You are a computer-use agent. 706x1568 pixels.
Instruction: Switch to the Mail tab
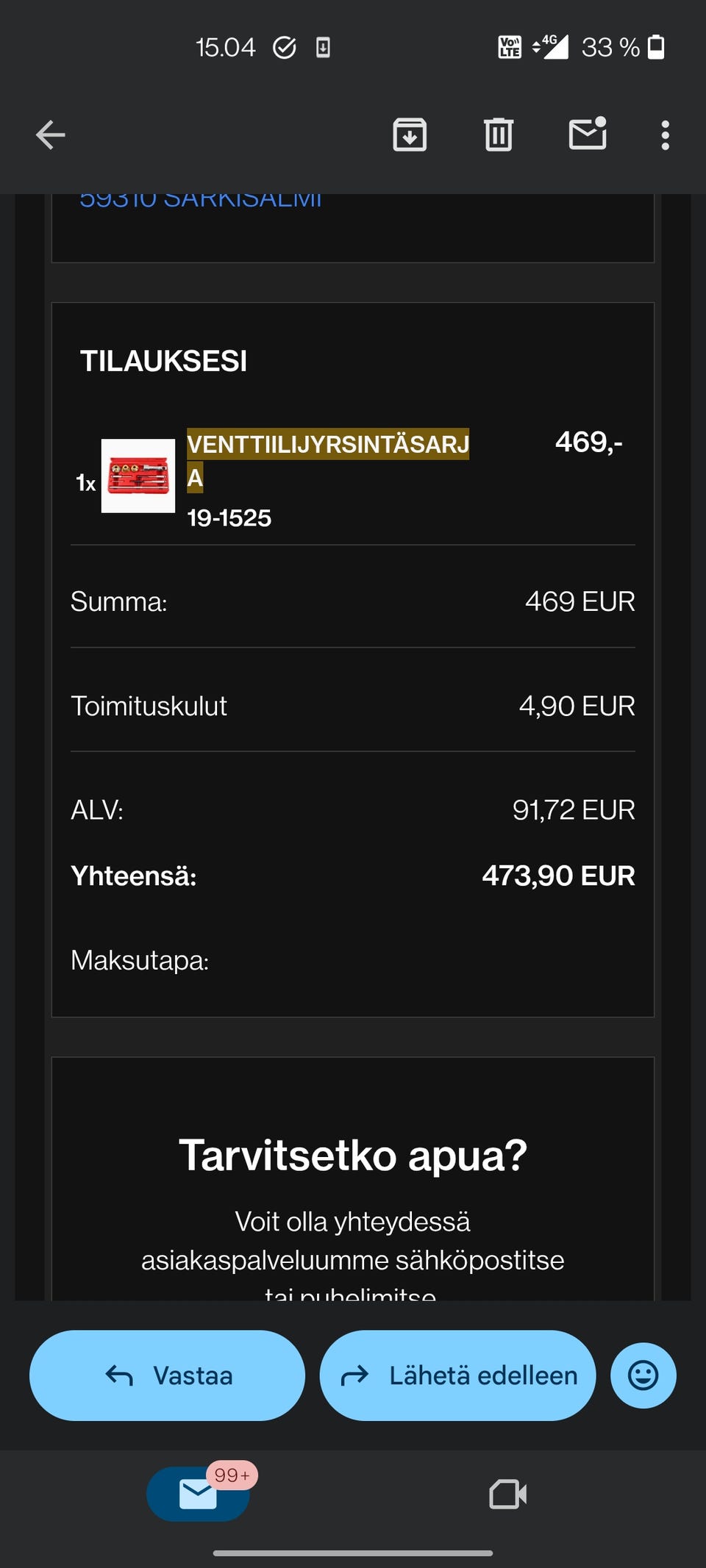198,1494
